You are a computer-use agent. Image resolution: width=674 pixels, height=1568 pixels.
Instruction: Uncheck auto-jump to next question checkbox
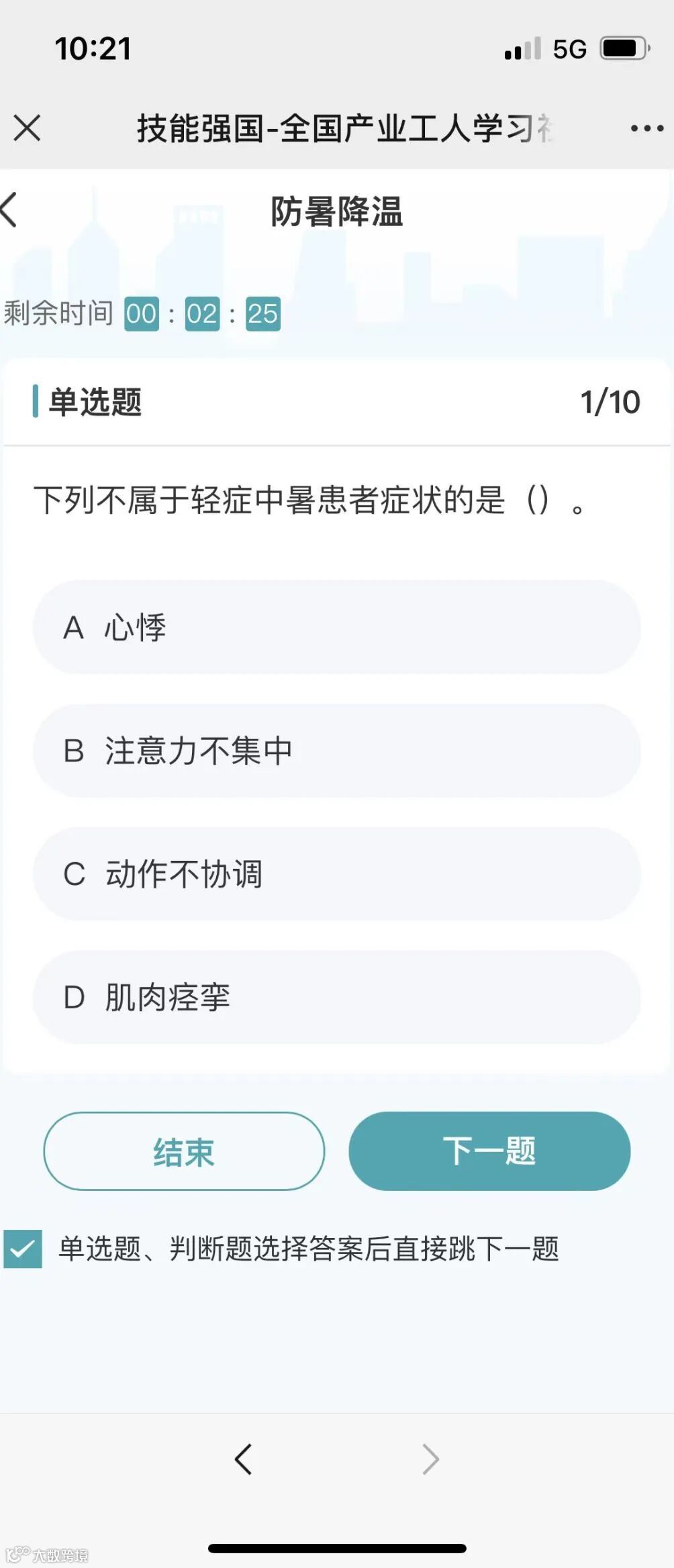point(23,1249)
